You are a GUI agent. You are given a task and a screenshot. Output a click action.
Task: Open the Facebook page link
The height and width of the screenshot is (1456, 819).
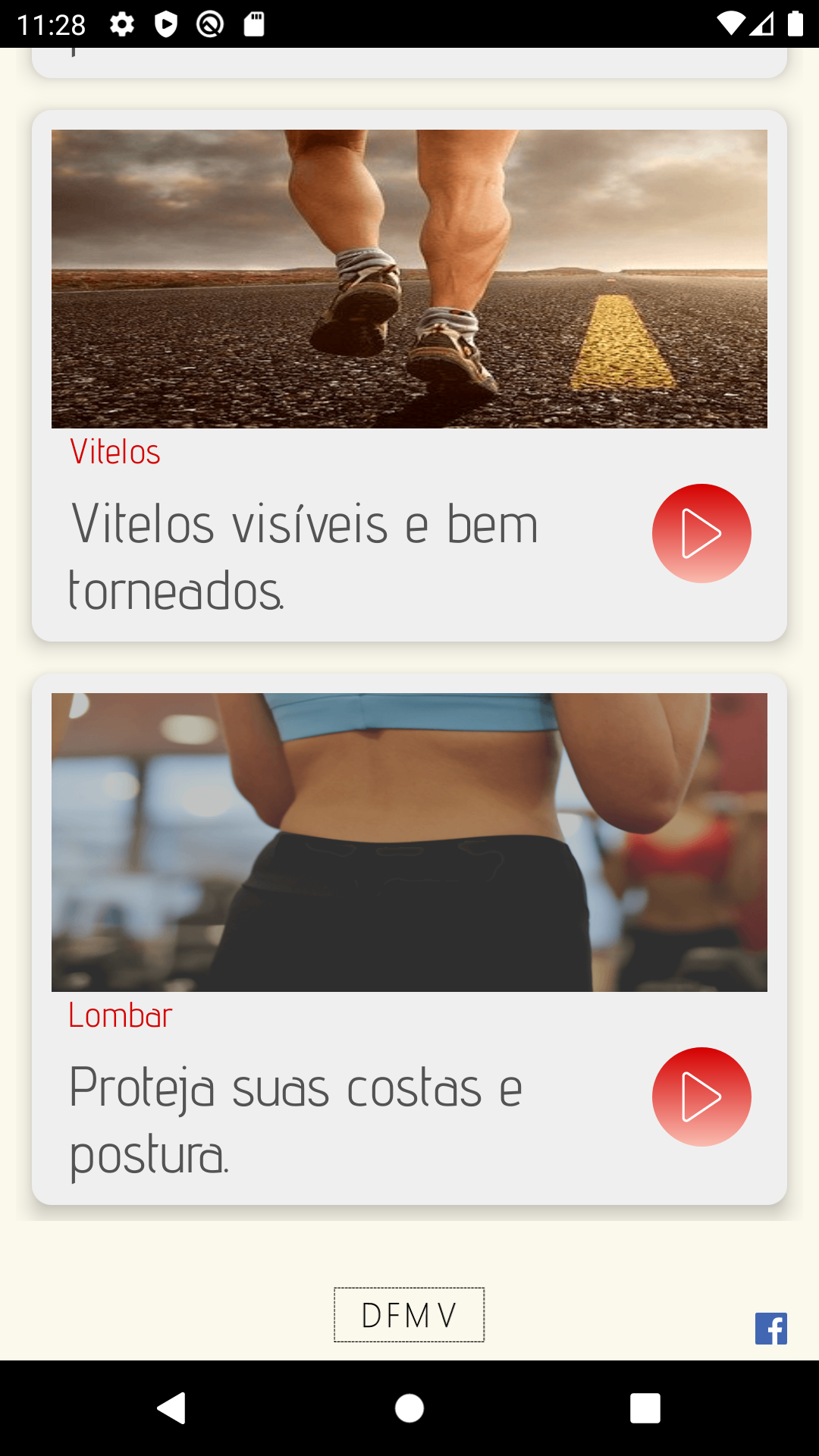click(770, 1328)
